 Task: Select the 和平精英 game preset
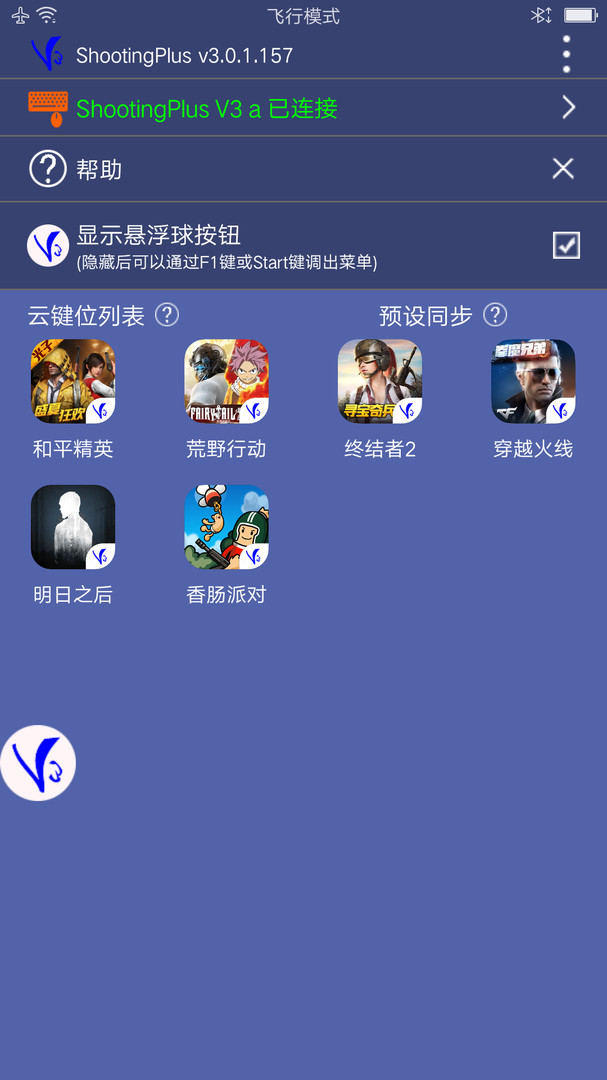click(x=73, y=382)
